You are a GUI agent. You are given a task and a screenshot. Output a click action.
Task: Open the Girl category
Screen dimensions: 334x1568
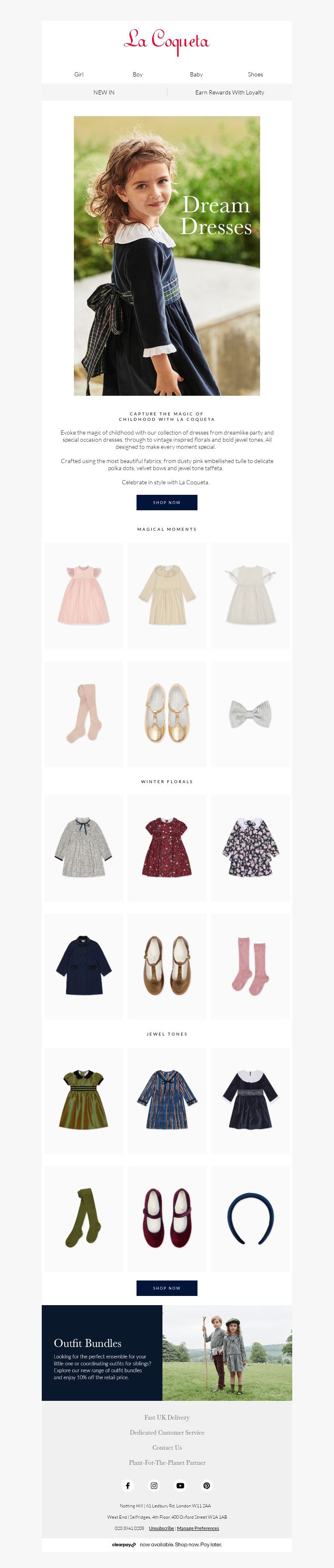click(78, 74)
